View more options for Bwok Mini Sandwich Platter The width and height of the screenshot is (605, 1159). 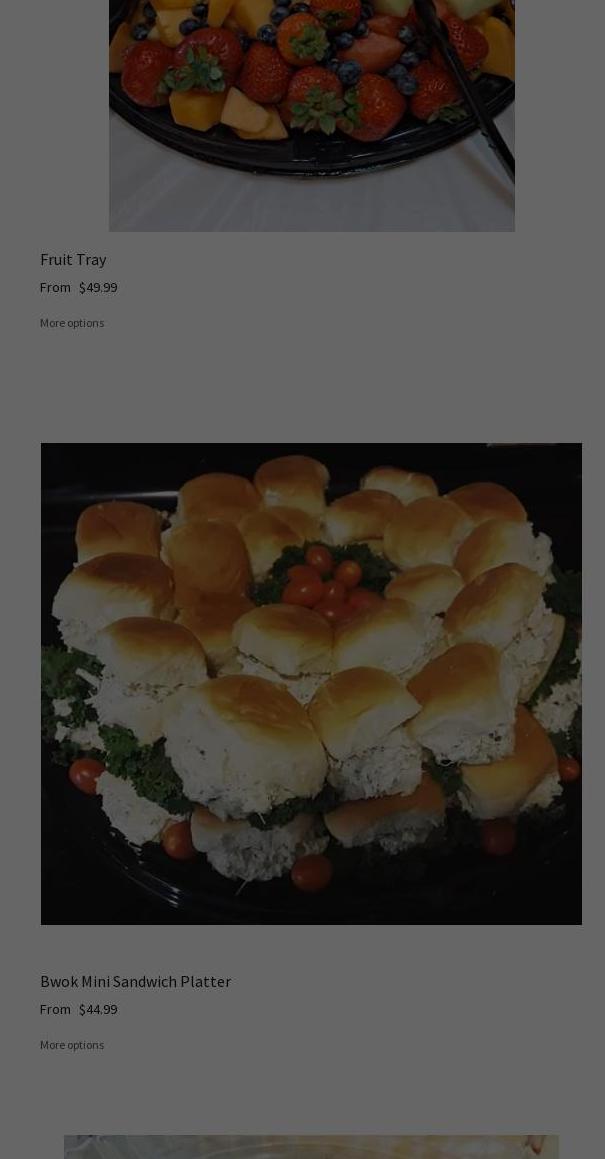tap(72, 1045)
